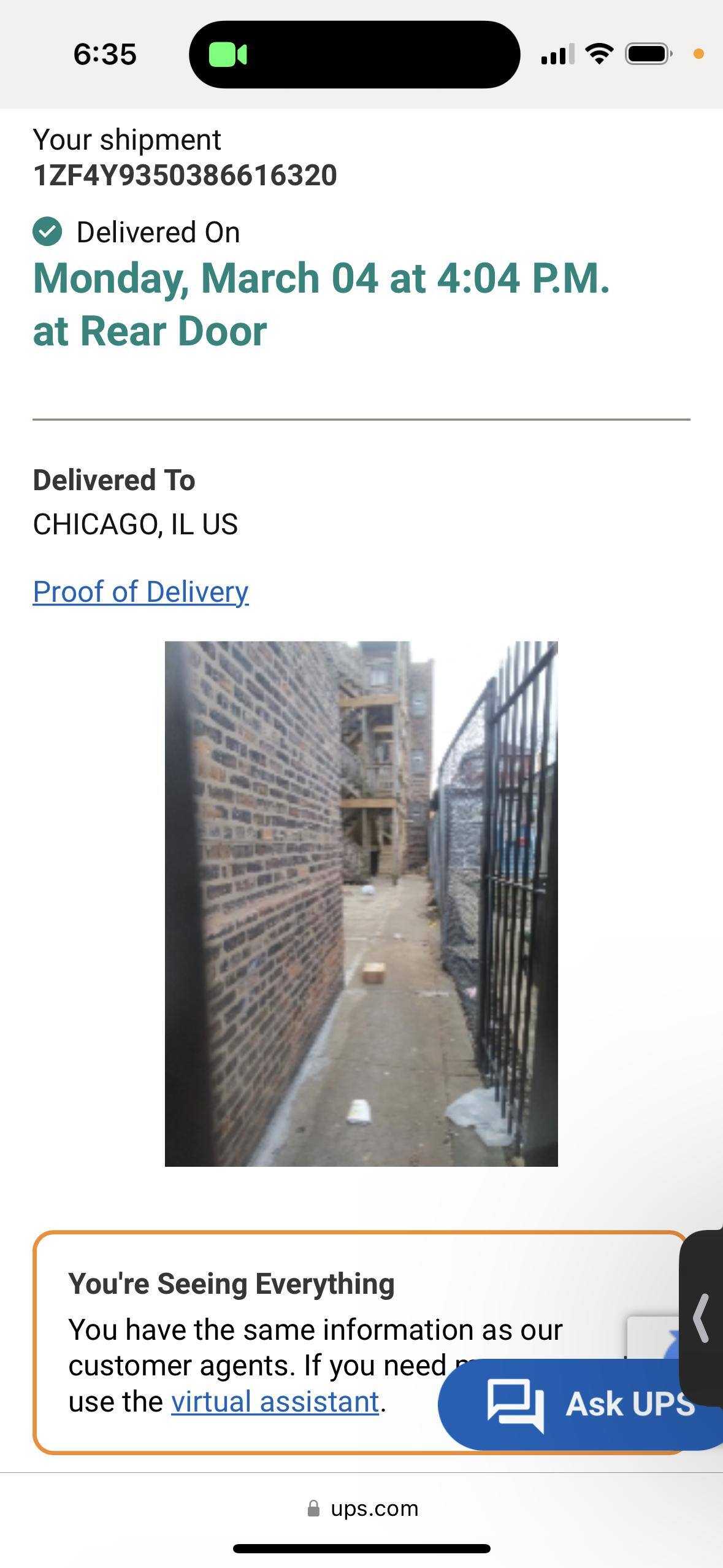
Task: Tap the green FaceTime camera pill indicator
Action: (x=229, y=55)
